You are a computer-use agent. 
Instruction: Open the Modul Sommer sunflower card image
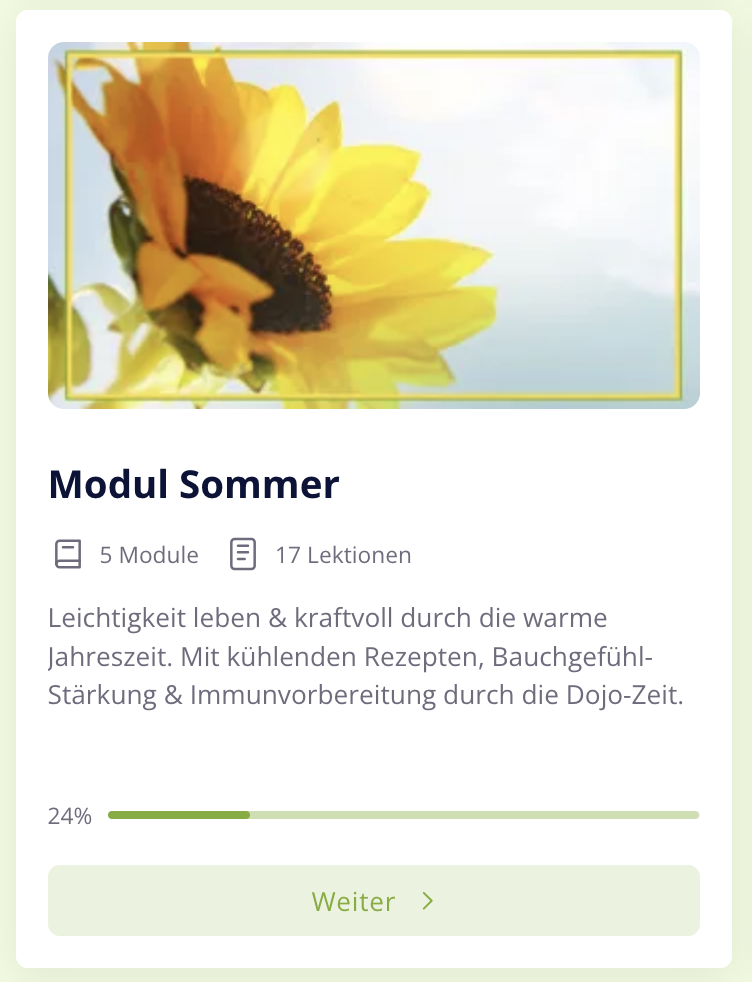pyautogui.click(x=373, y=225)
